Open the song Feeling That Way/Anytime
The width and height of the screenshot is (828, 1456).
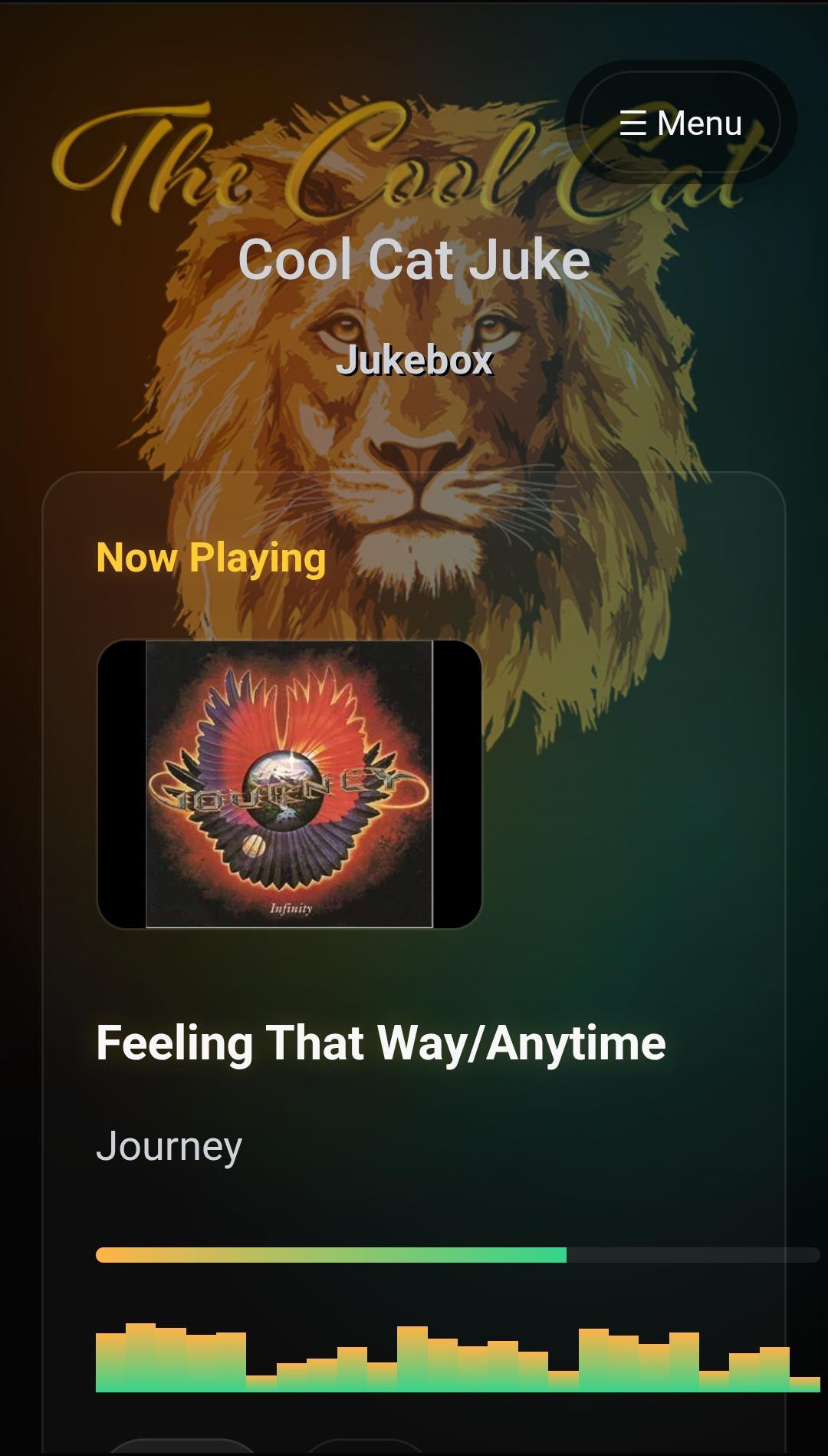pyautogui.click(x=382, y=1042)
